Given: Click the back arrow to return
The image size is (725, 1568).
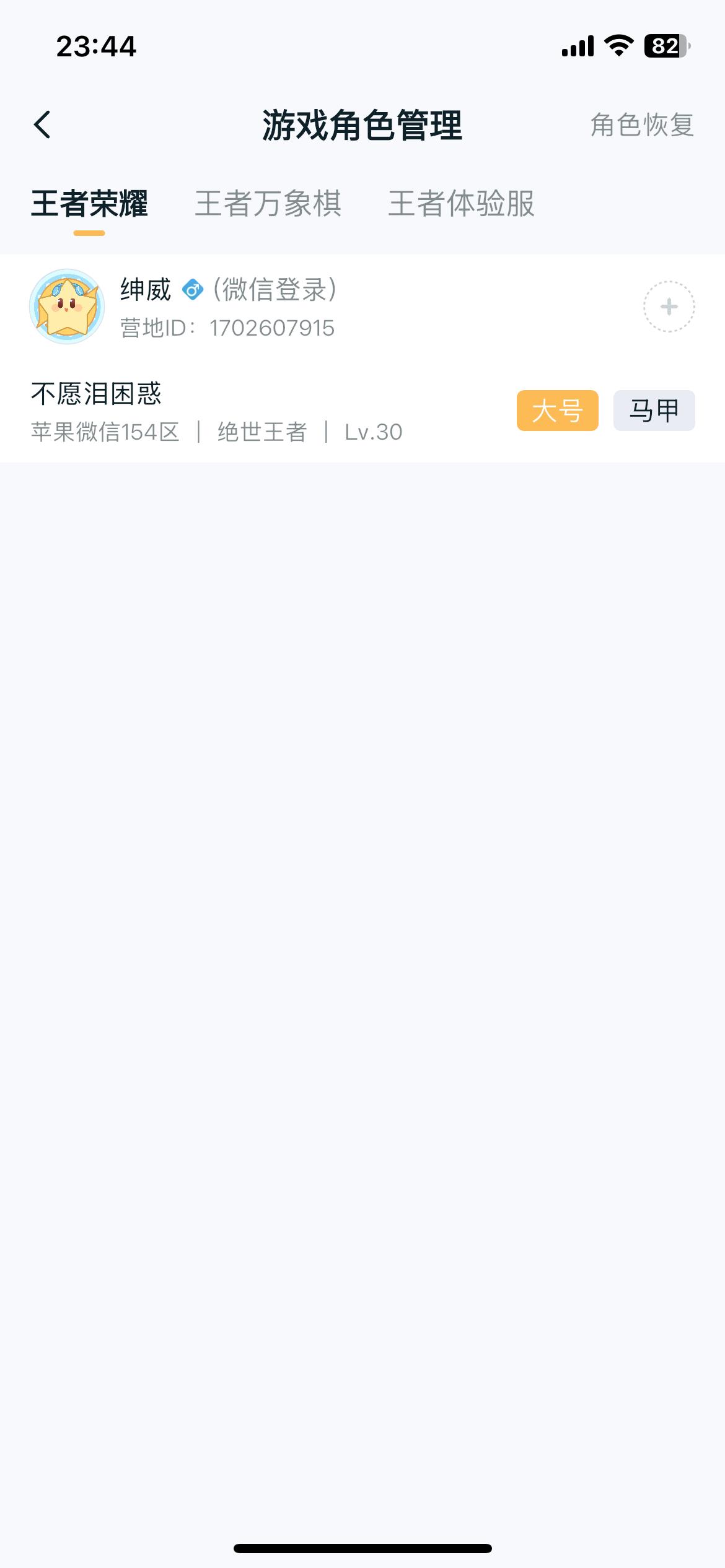Looking at the screenshot, I should coord(42,124).
